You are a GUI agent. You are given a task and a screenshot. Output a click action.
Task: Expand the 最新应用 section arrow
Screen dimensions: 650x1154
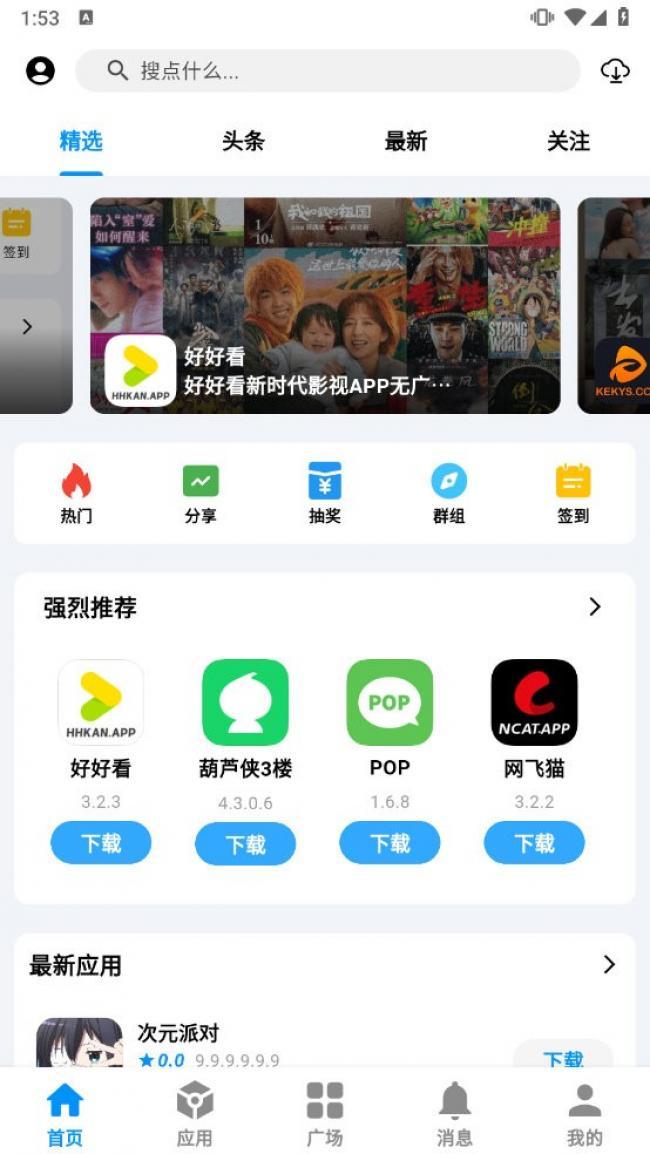609,965
